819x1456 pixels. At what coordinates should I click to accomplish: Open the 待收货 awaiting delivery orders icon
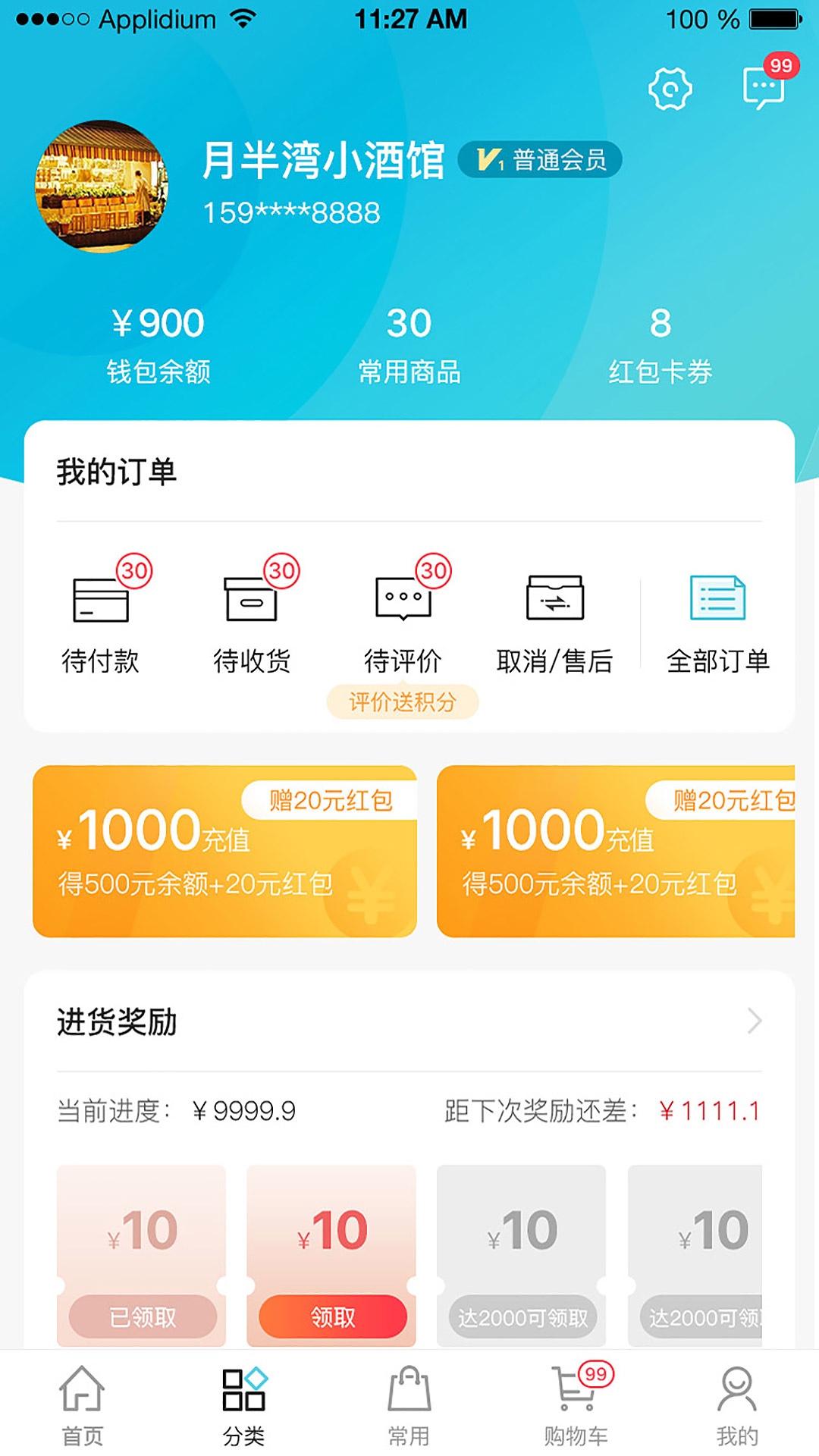click(x=252, y=618)
